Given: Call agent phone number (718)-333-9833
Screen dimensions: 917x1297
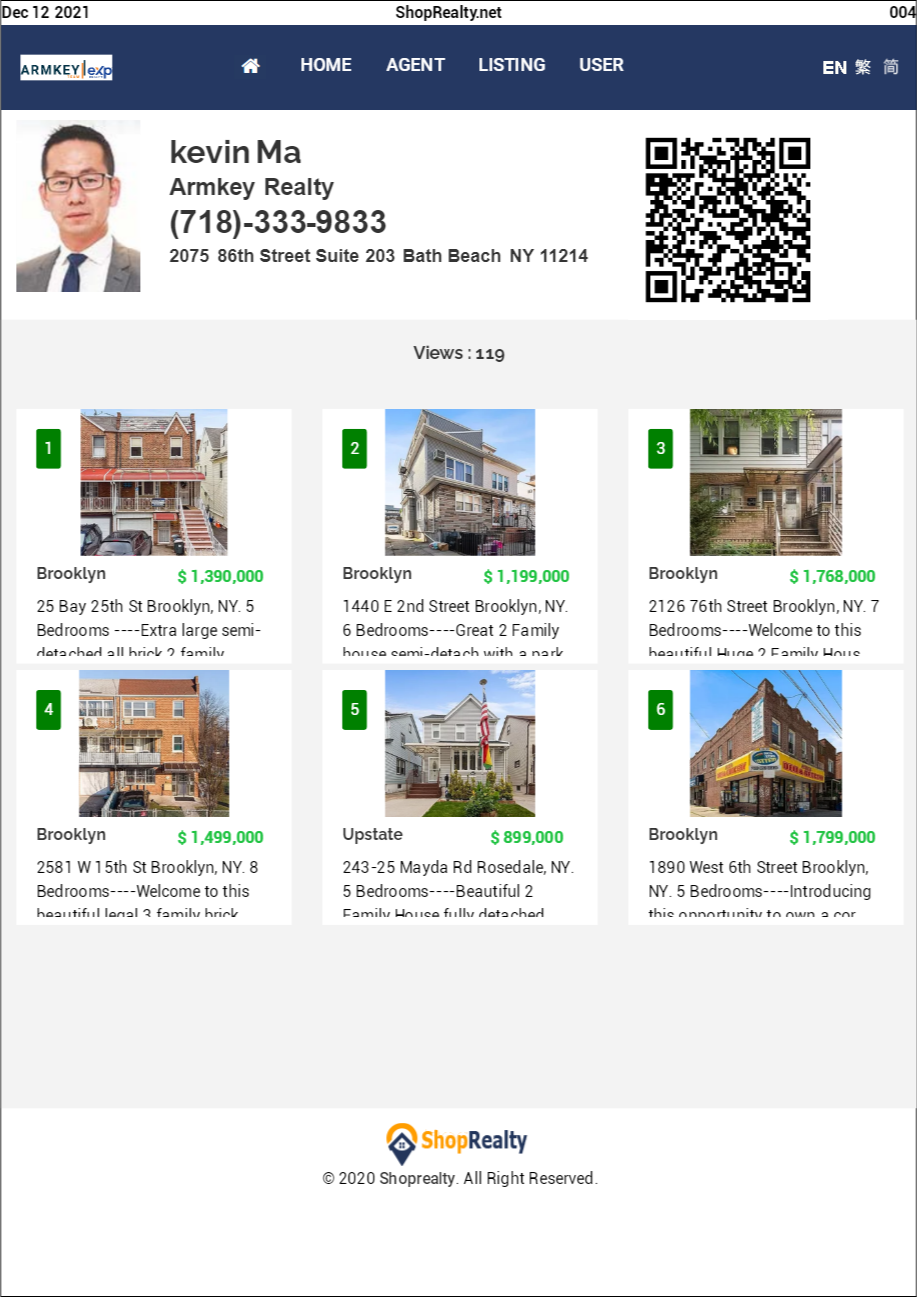Looking at the screenshot, I should tap(278, 222).
